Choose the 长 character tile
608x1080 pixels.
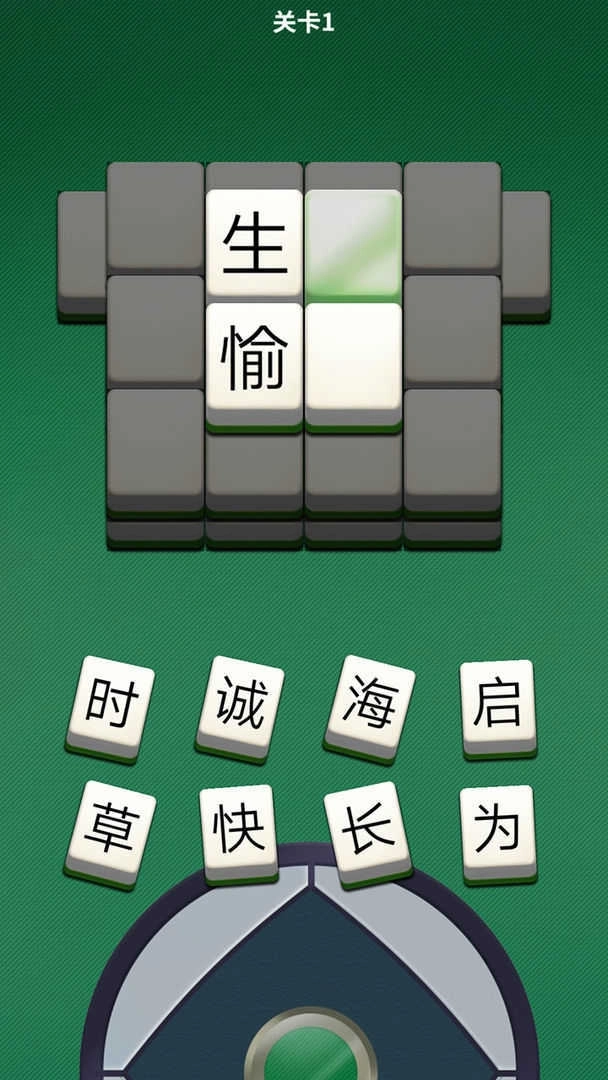[368, 830]
